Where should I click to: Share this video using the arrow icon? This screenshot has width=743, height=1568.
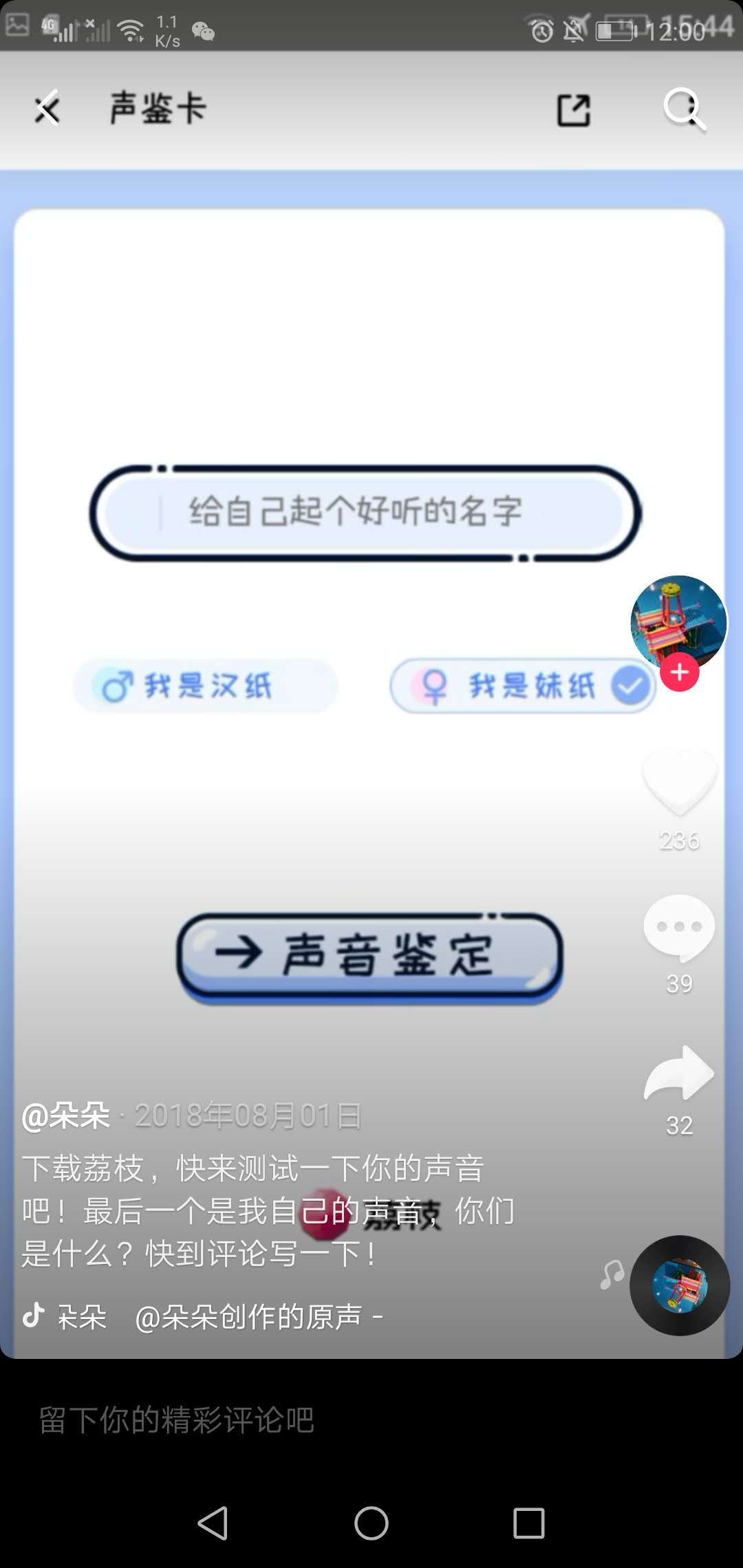coord(680,1073)
